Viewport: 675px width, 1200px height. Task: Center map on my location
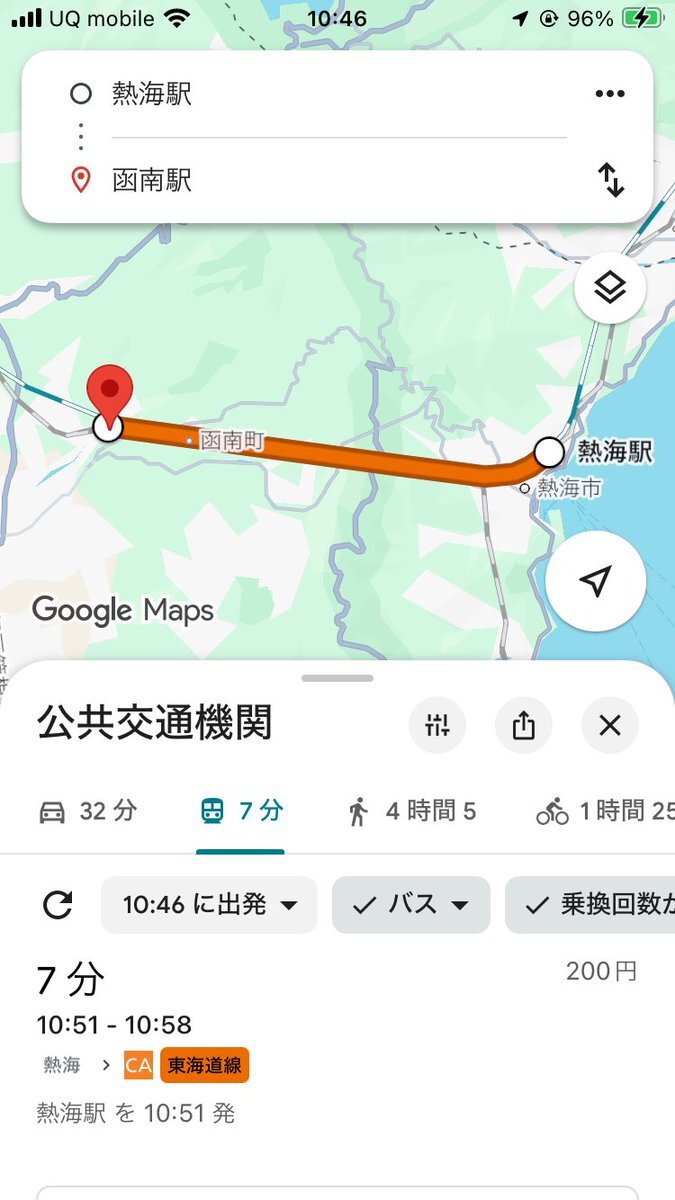pyautogui.click(x=595, y=581)
